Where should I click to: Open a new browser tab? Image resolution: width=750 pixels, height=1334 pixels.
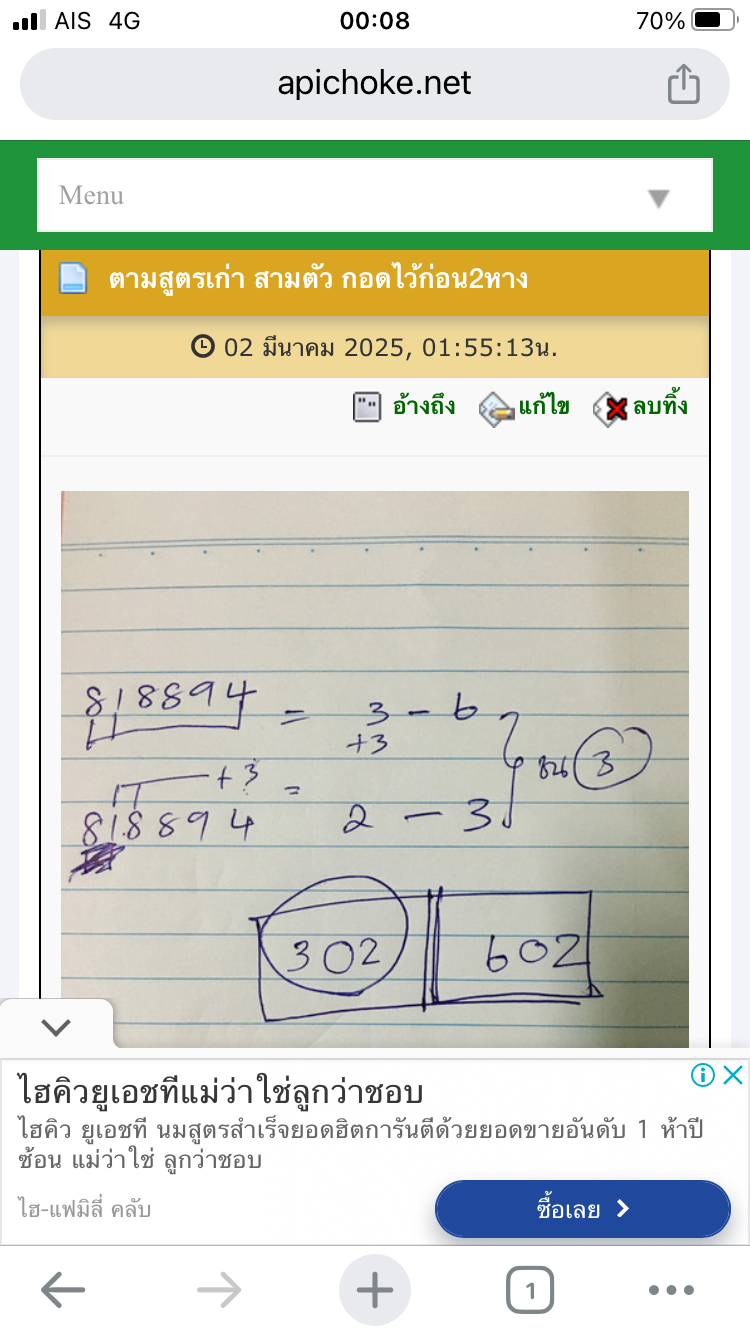click(375, 1291)
